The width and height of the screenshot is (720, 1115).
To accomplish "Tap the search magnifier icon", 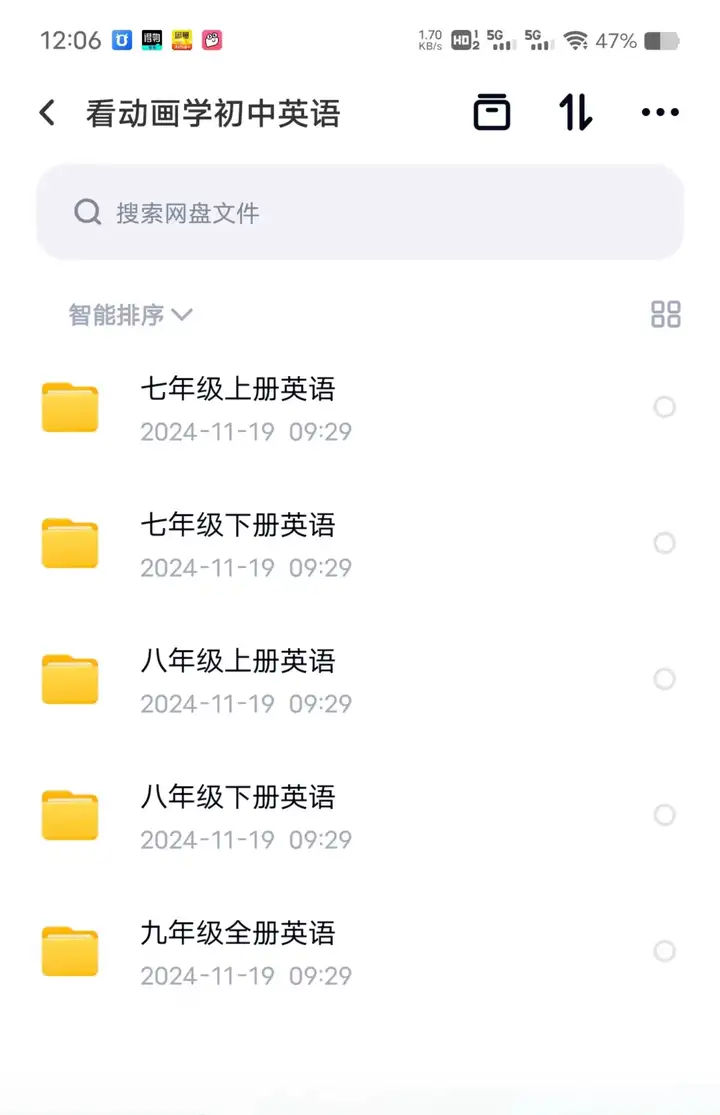I will (x=87, y=212).
